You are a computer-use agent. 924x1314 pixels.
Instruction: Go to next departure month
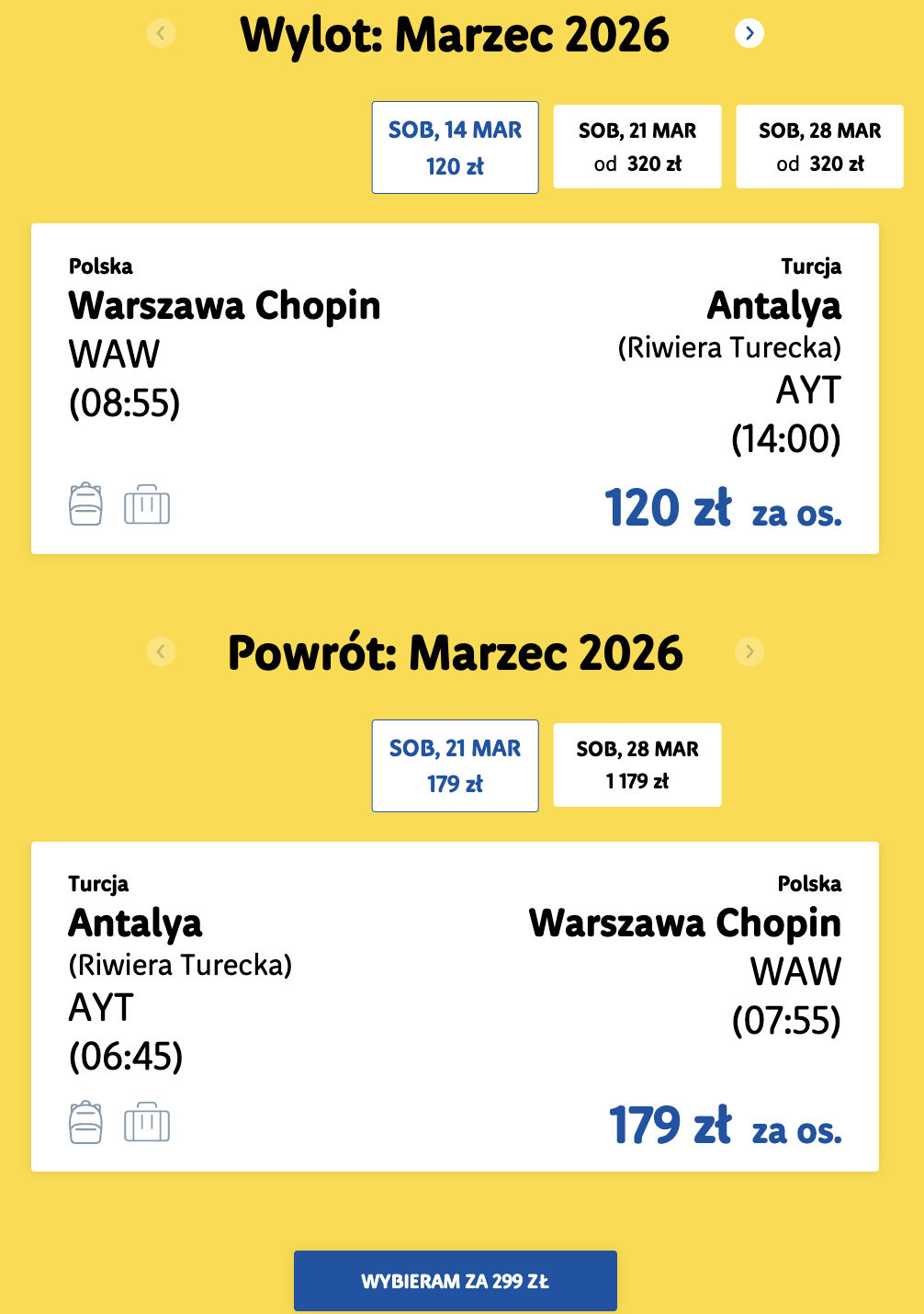[749, 34]
